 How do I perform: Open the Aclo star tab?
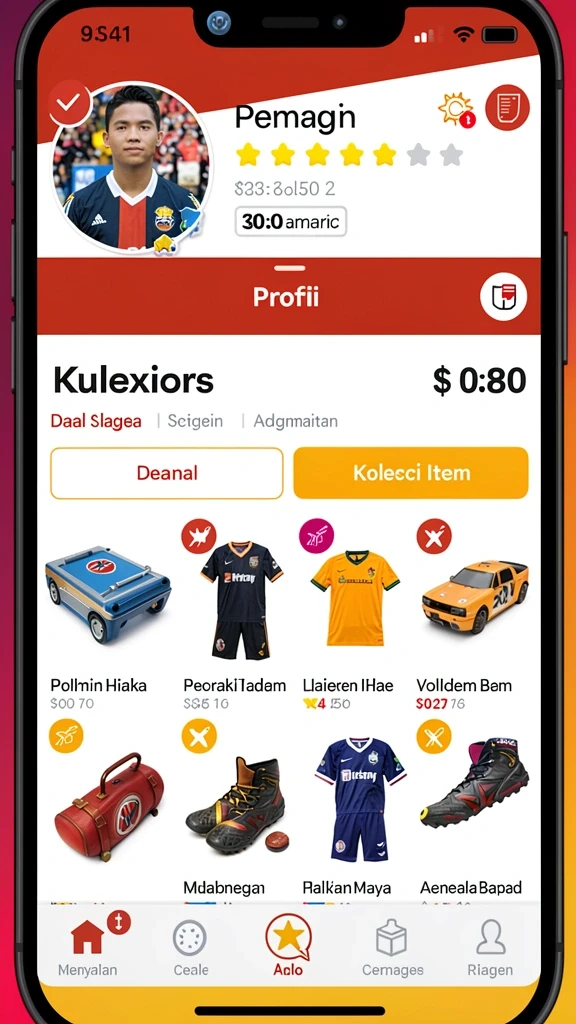(x=288, y=946)
